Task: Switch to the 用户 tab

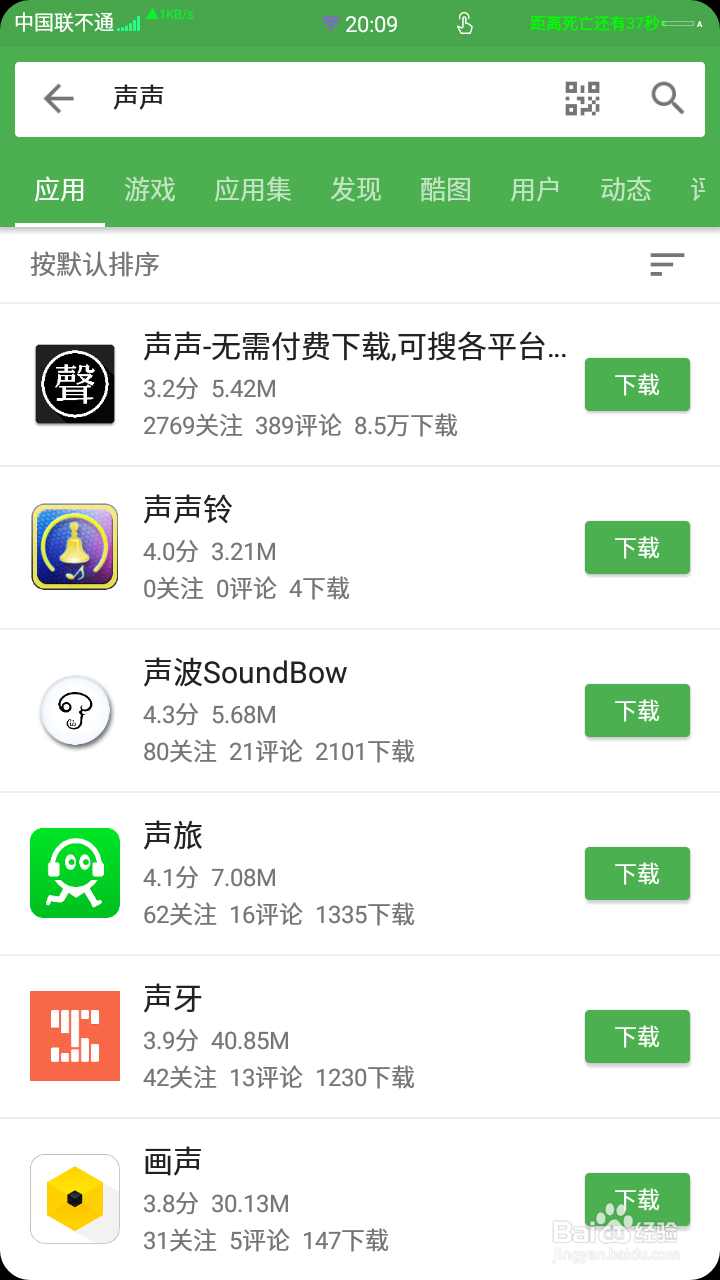Action: (535, 190)
